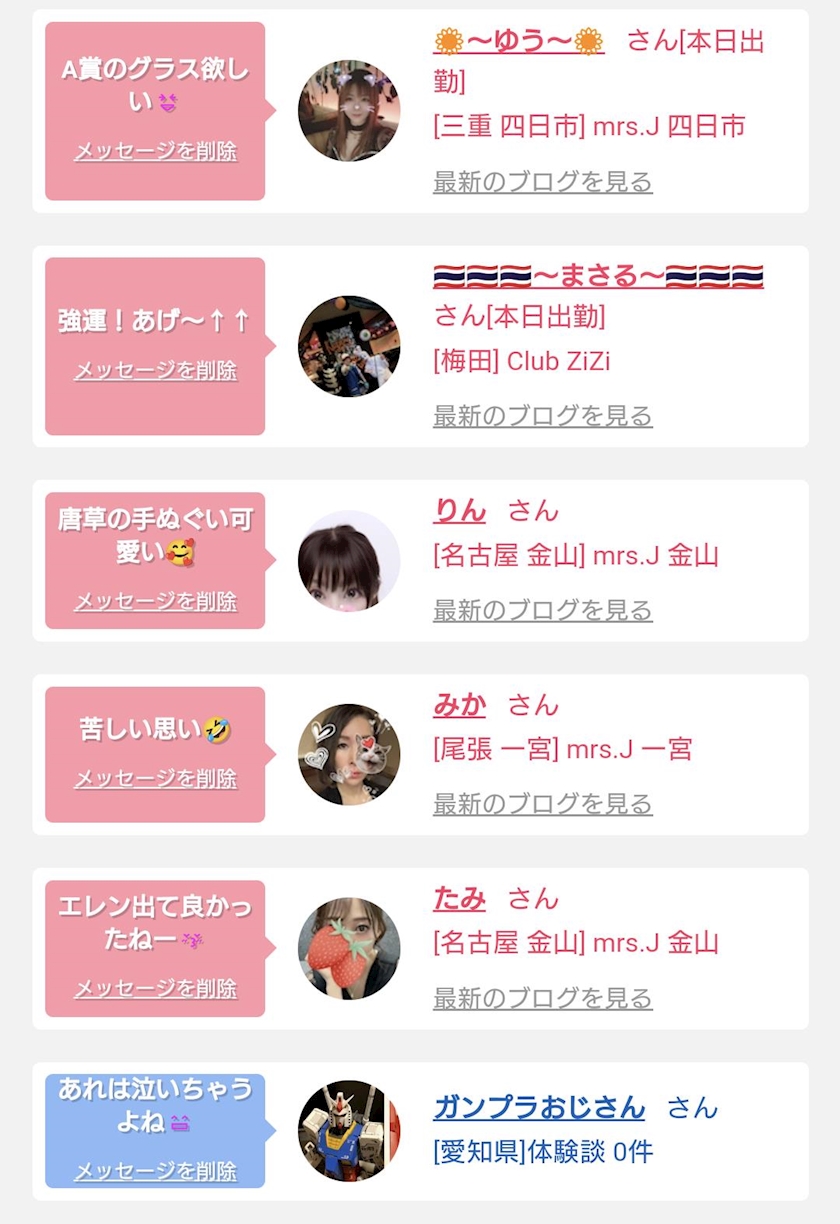This screenshot has width=840, height=1224.
Task: Delete the message '唐草の手ぬぐい可愛い'
Action: [x=156, y=601]
